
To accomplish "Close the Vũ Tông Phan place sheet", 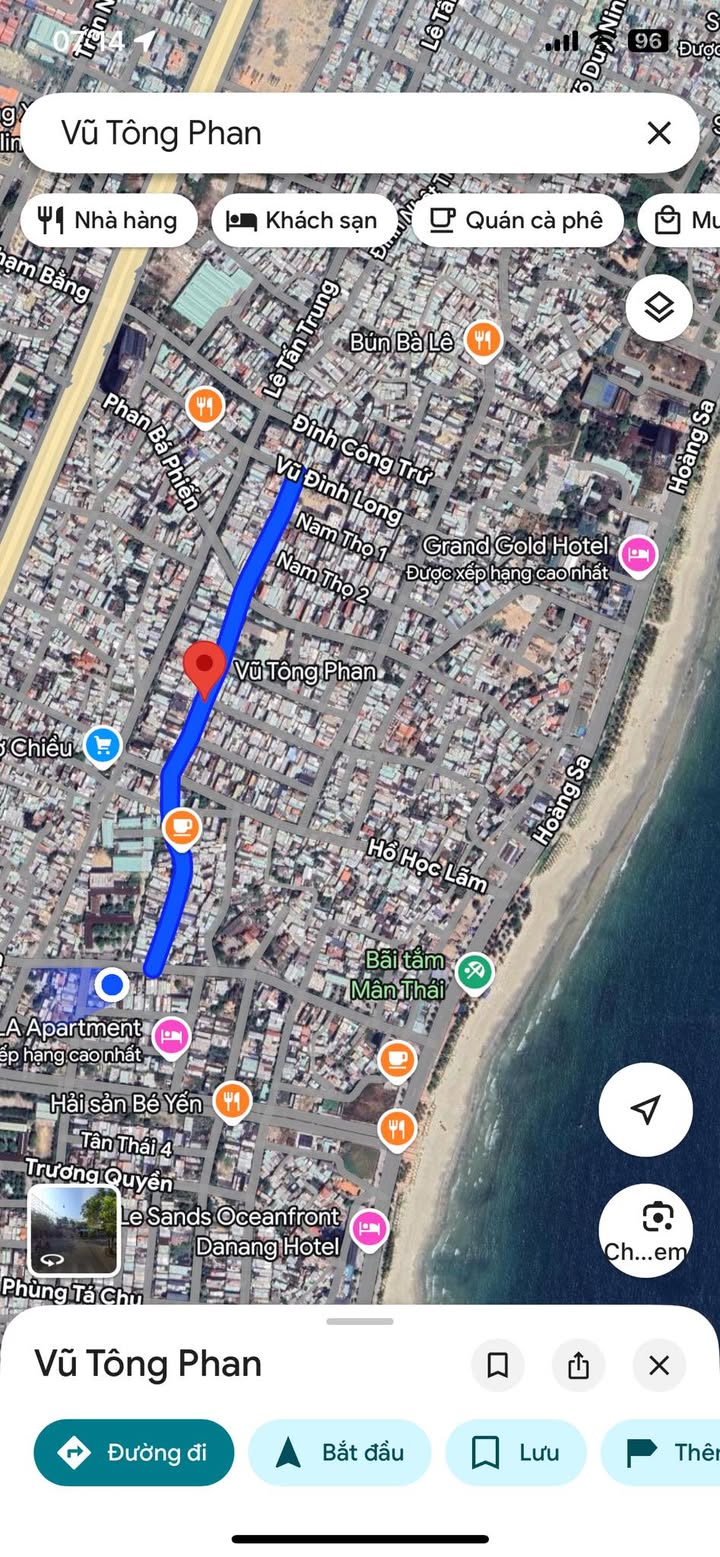I will pos(659,1365).
